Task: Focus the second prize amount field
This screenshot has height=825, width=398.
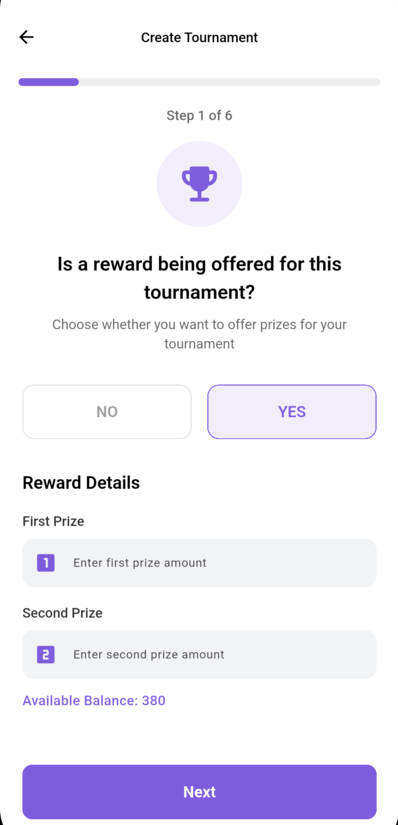Action: [x=199, y=655]
